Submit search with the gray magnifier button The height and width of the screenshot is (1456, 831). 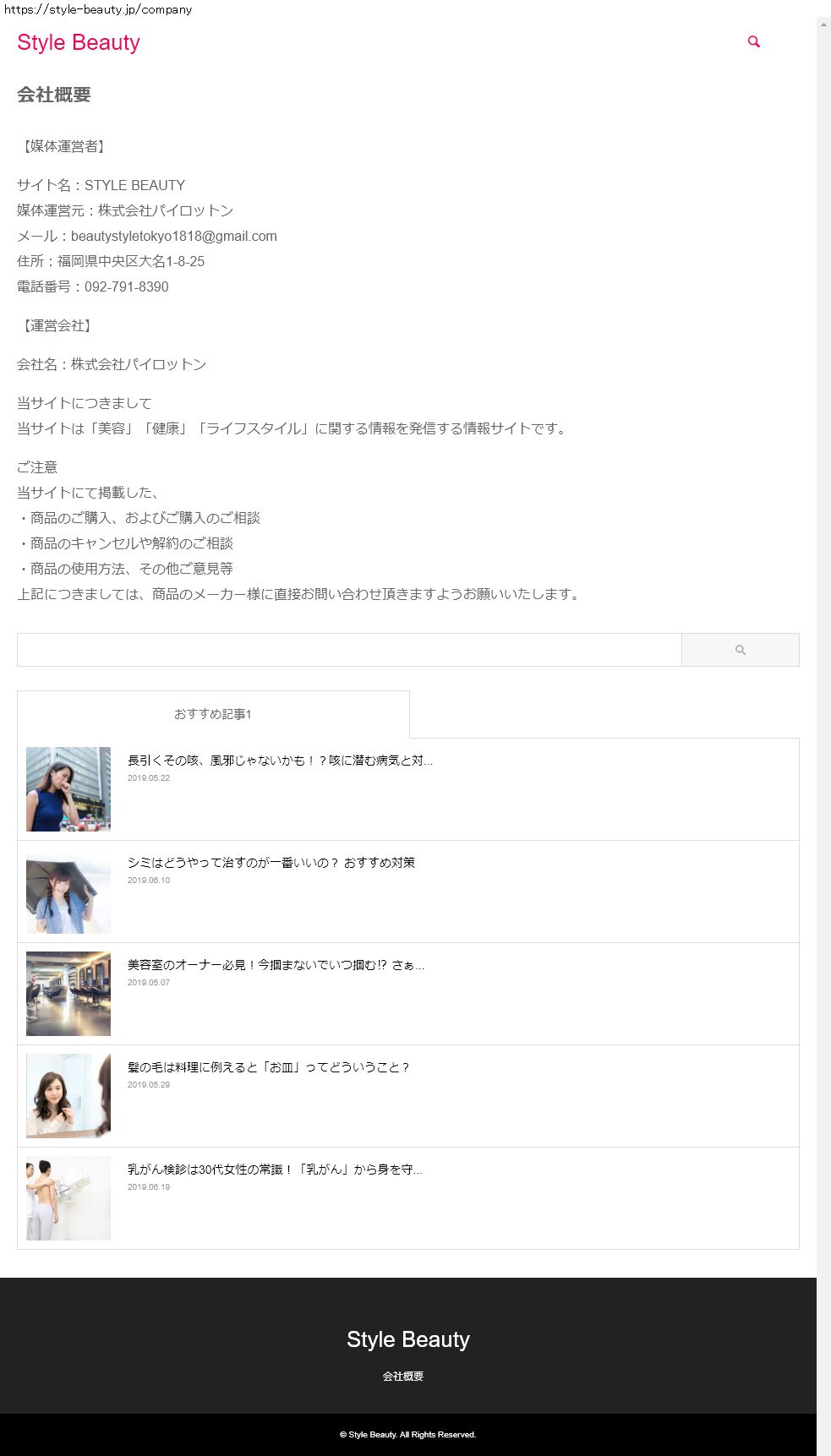click(x=740, y=650)
